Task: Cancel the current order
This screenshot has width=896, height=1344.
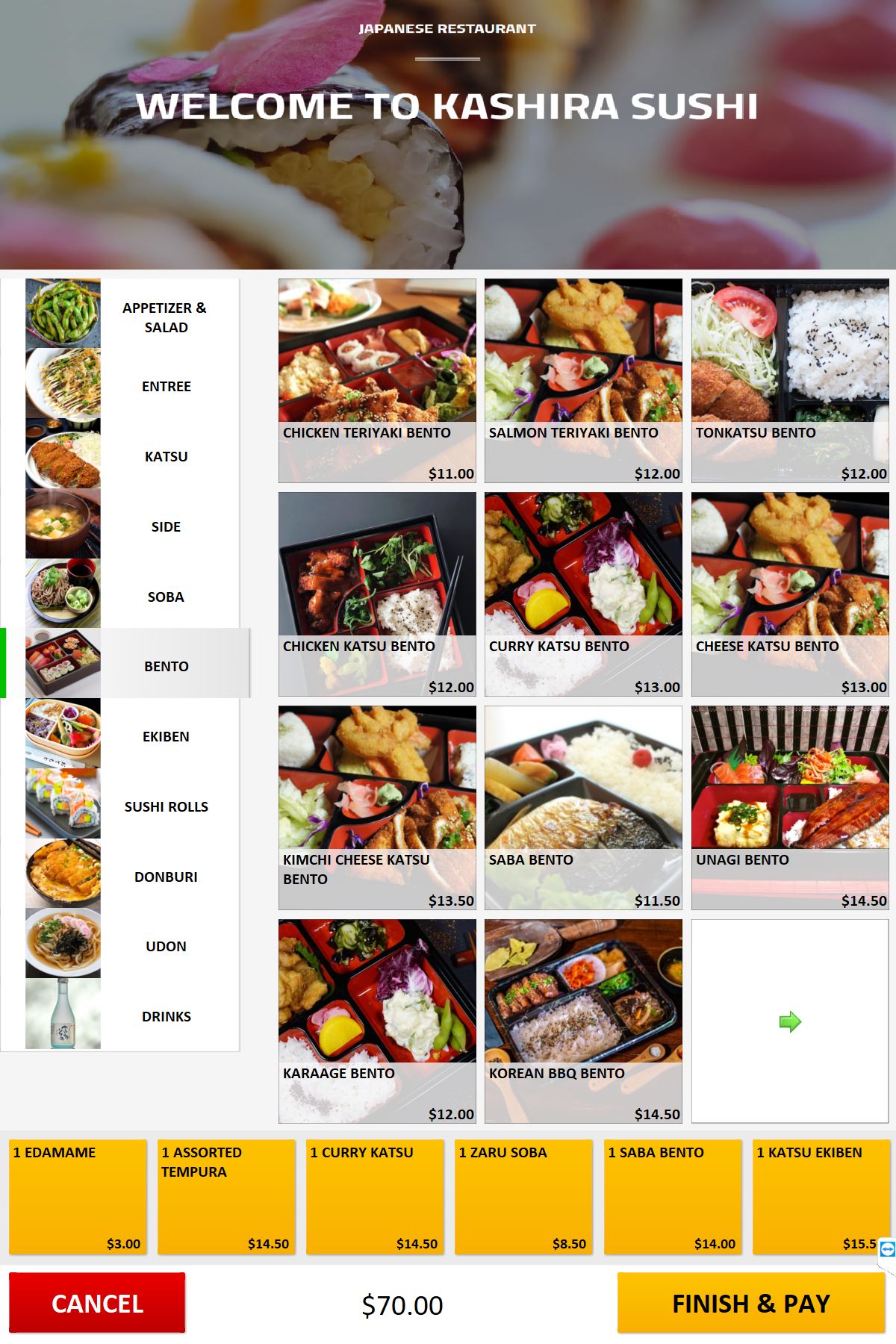Action: point(97,1304)
